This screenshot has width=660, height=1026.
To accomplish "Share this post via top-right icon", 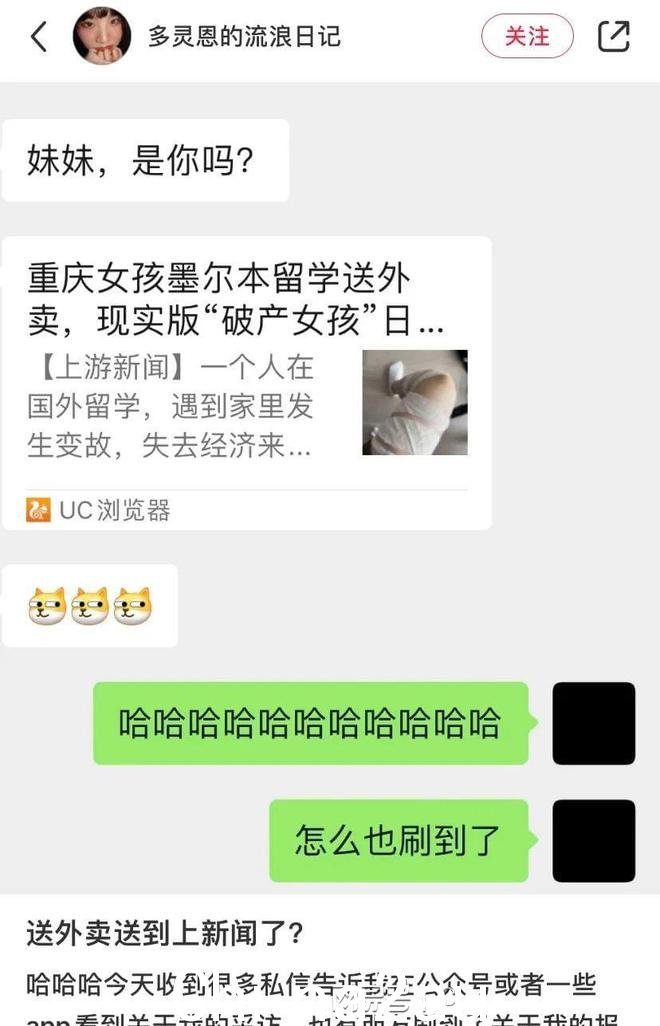I will 613,37.
